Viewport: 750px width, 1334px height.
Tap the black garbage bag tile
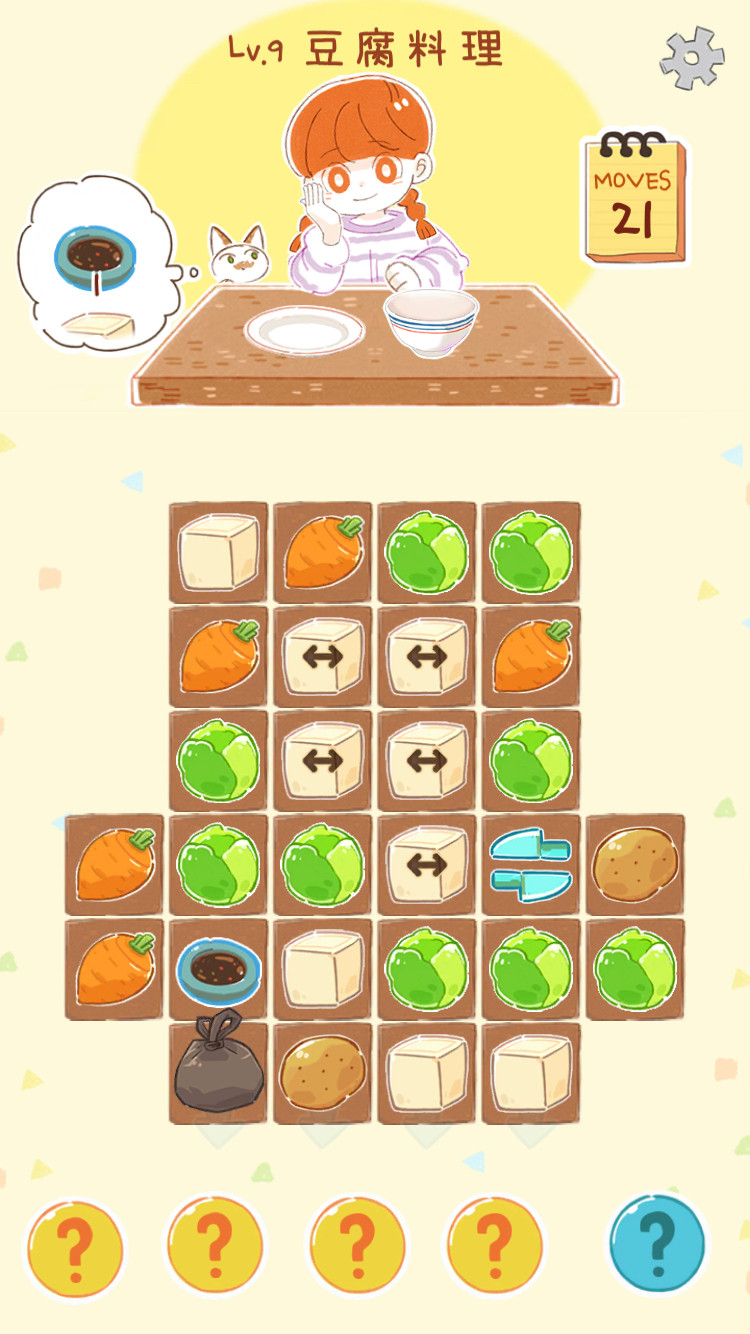(x=218, y=1070)
